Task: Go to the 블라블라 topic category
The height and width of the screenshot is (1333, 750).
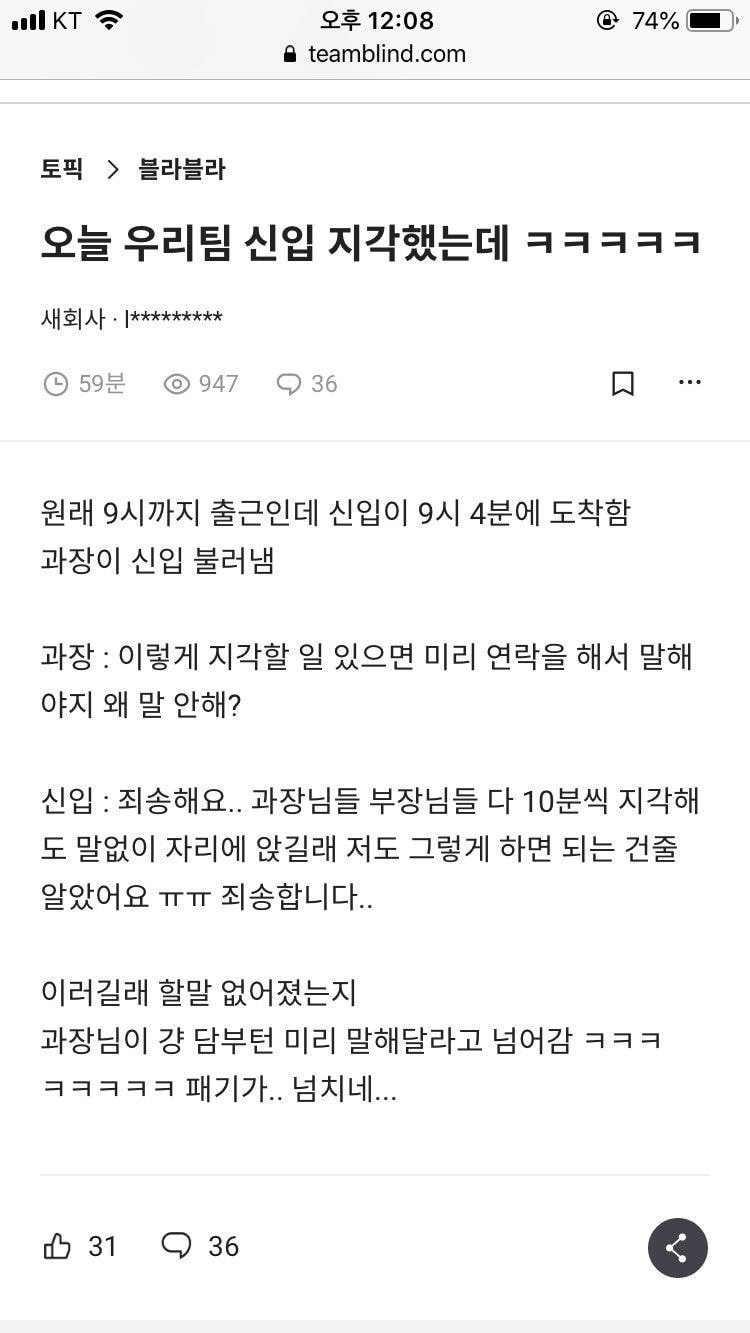Action: [x=182, y=169]
